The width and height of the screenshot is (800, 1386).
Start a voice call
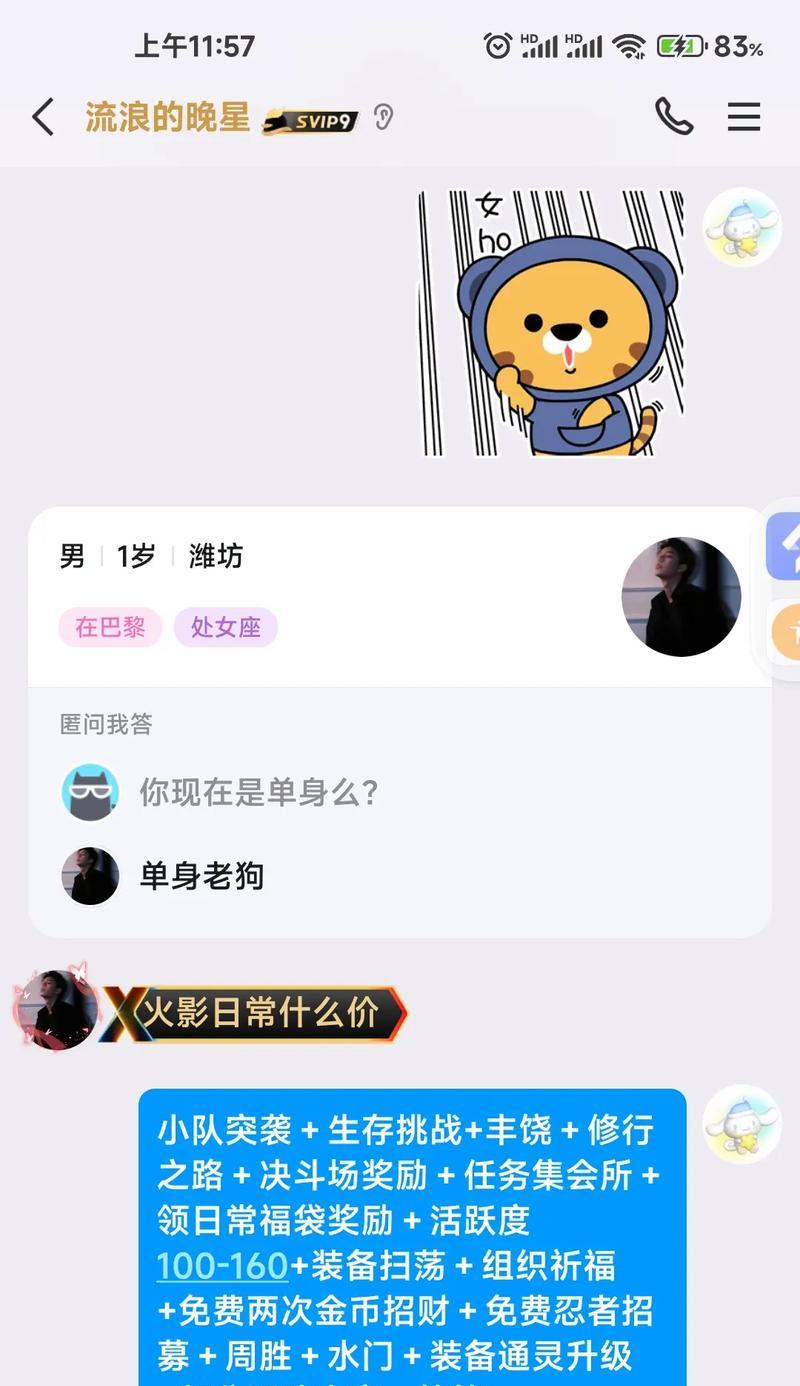tap(674, 117)
